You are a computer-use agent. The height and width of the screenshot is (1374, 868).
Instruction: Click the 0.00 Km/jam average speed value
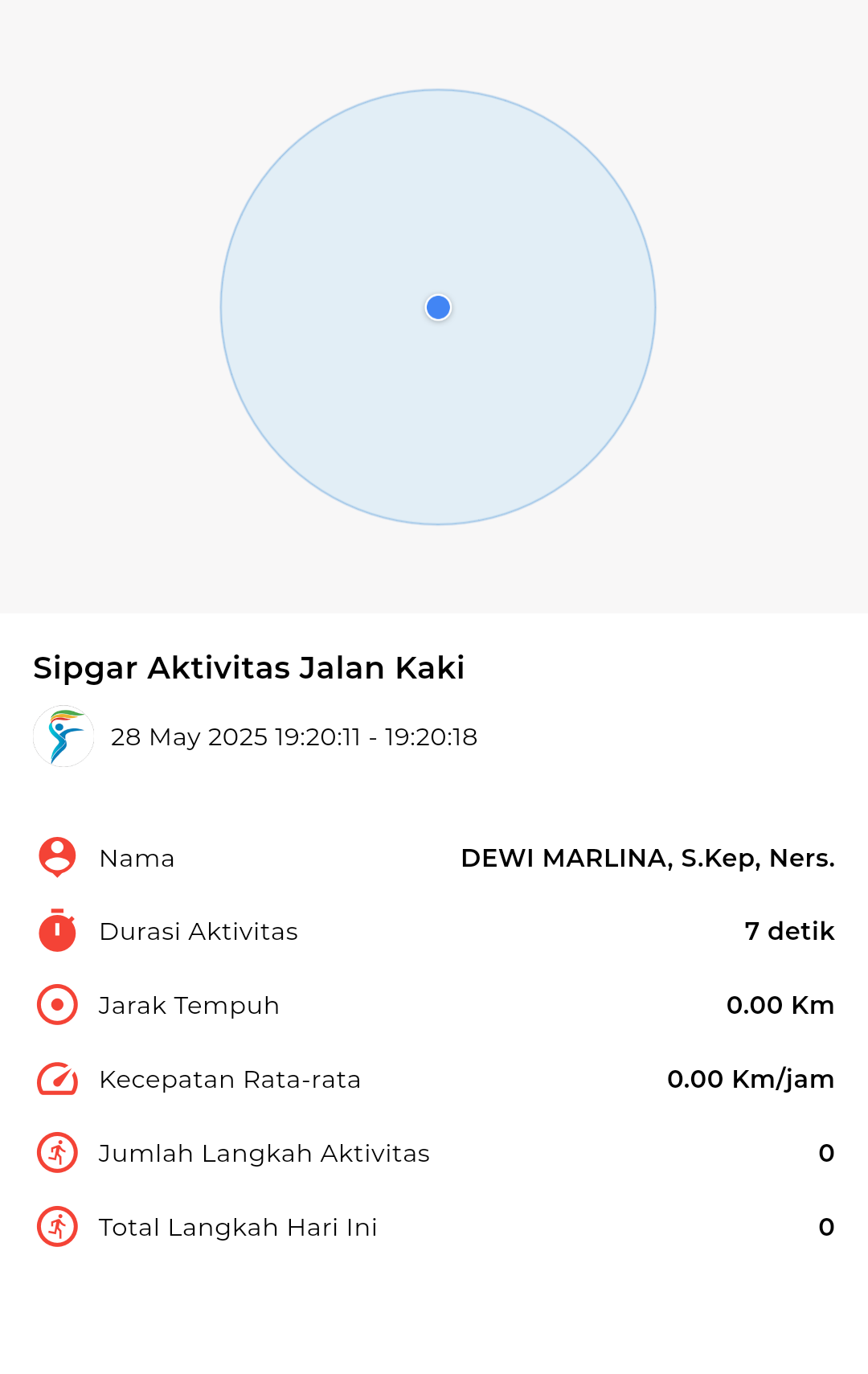tap(751, 1078)
